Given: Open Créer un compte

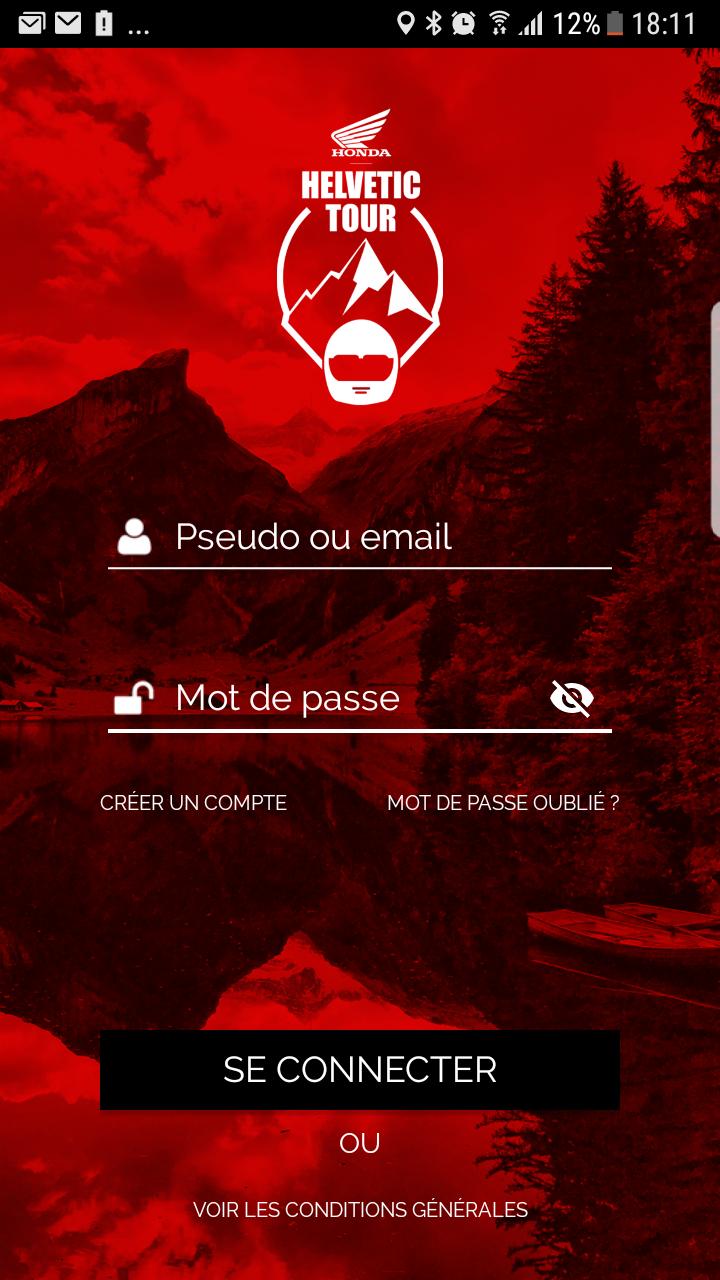Looking at the screenshot, I should pos(194,803).
